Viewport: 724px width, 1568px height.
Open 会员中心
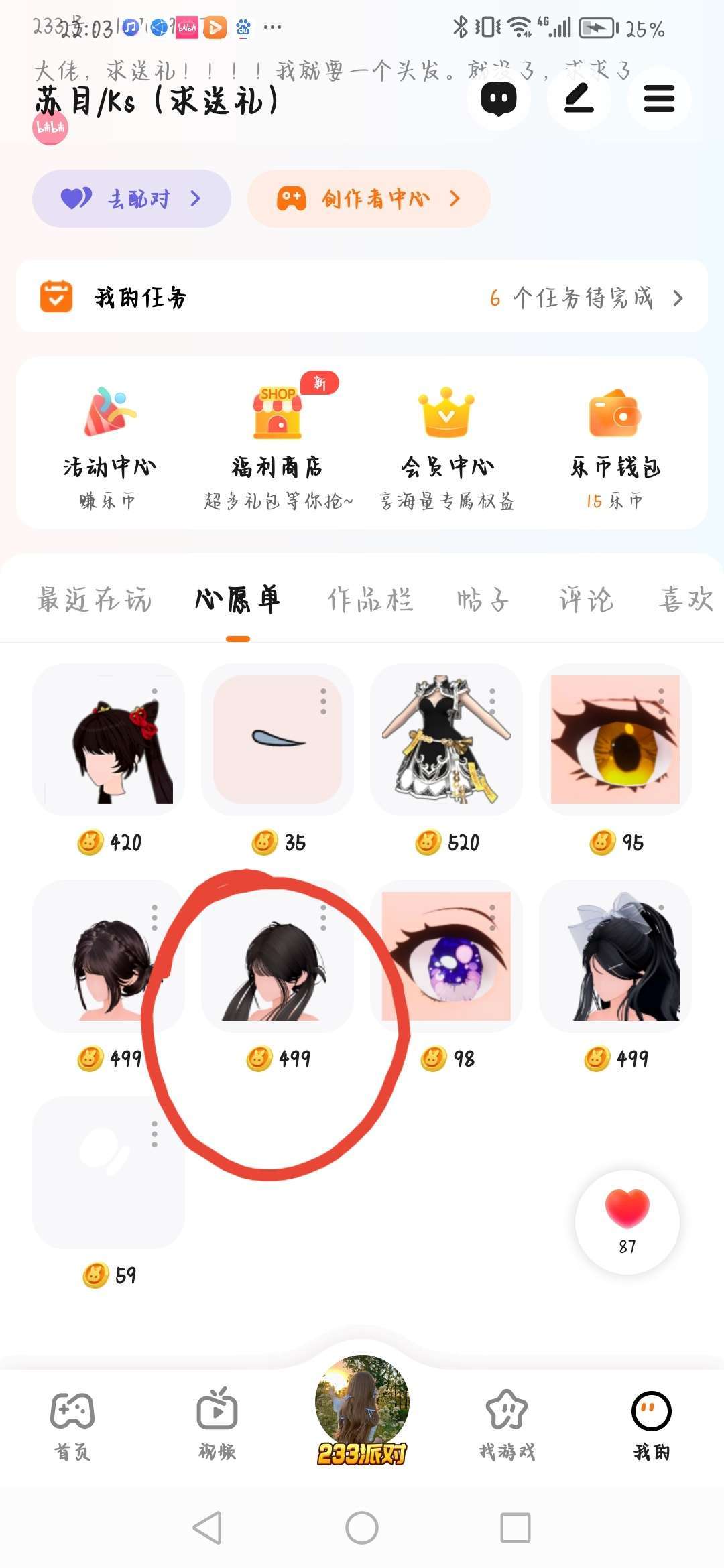pyautogui.click(x=446, y=444)
